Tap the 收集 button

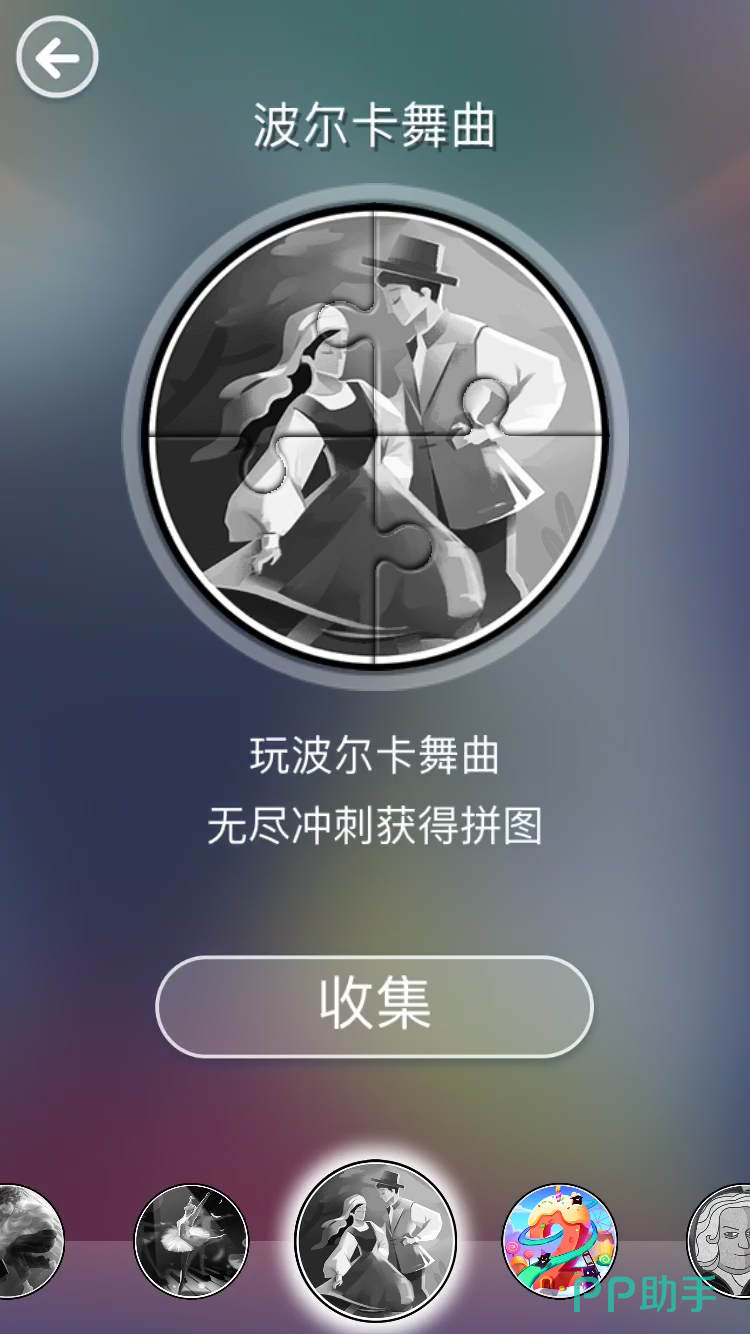(x=375, y=1006)
